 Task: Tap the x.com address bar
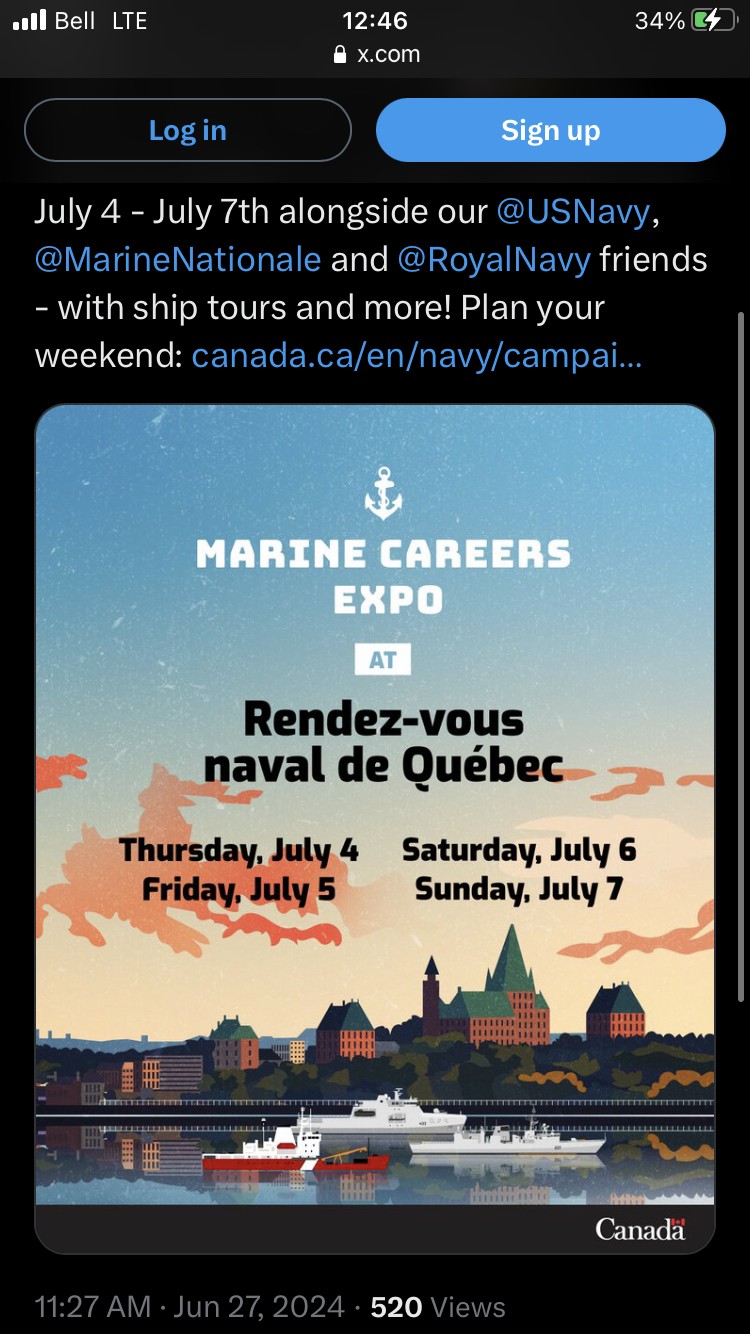tap(377, 54)
